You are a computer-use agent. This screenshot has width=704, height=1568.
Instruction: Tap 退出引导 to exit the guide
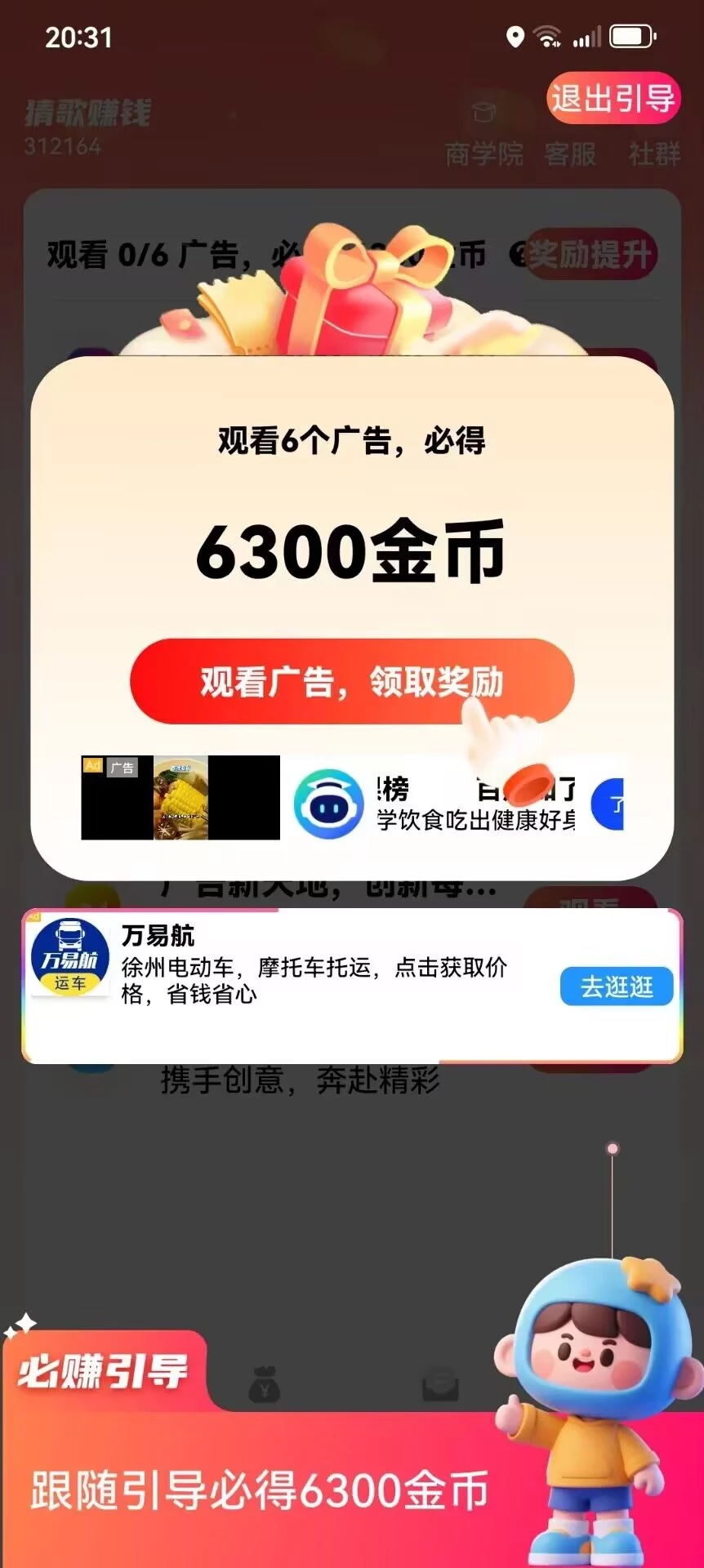pos(613,99)
